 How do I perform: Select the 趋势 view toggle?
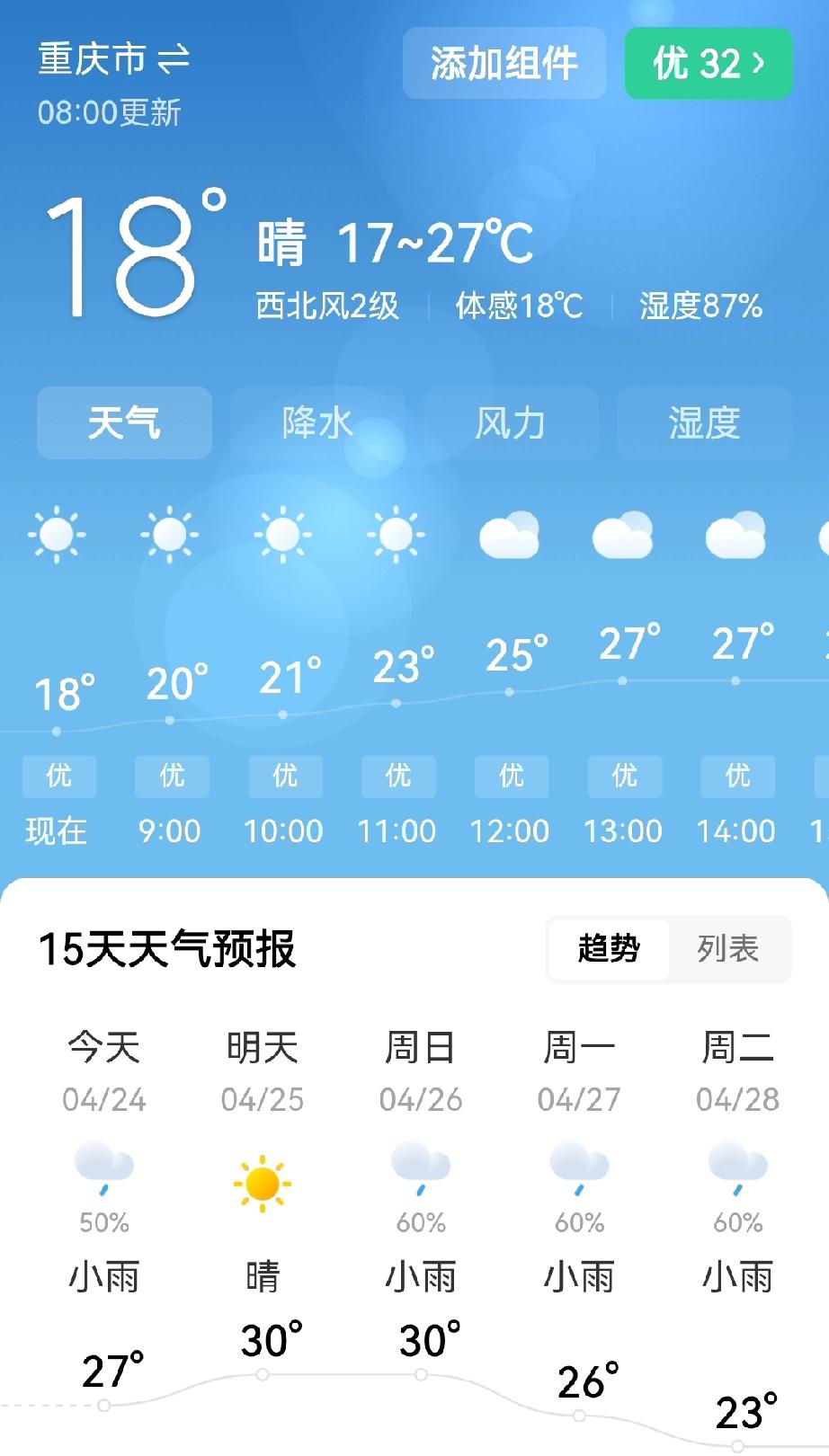point(608,948)
